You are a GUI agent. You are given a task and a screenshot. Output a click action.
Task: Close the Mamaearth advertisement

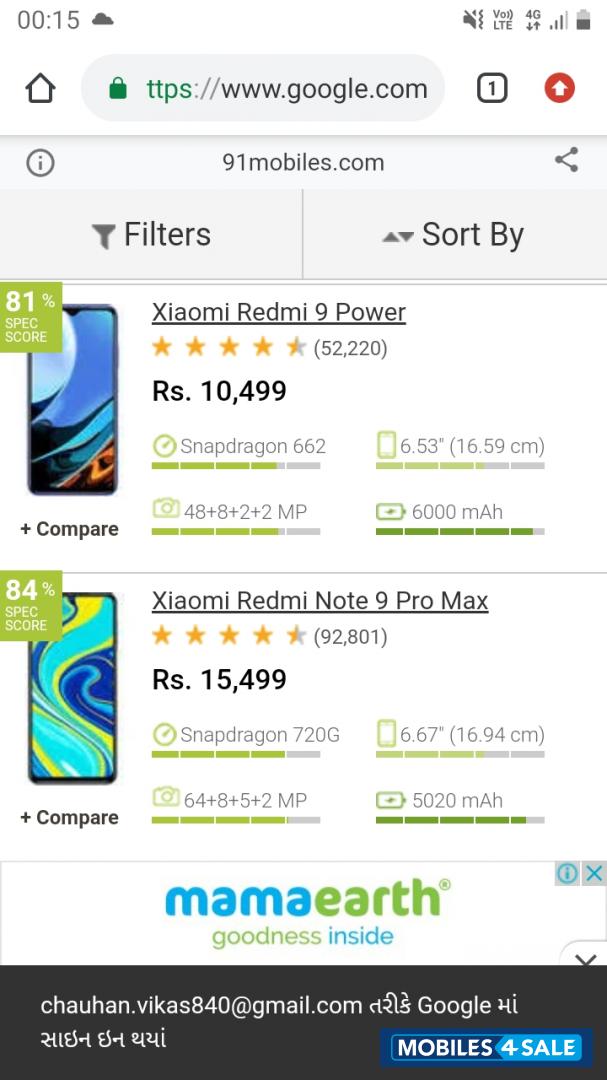tap(594, 874)
